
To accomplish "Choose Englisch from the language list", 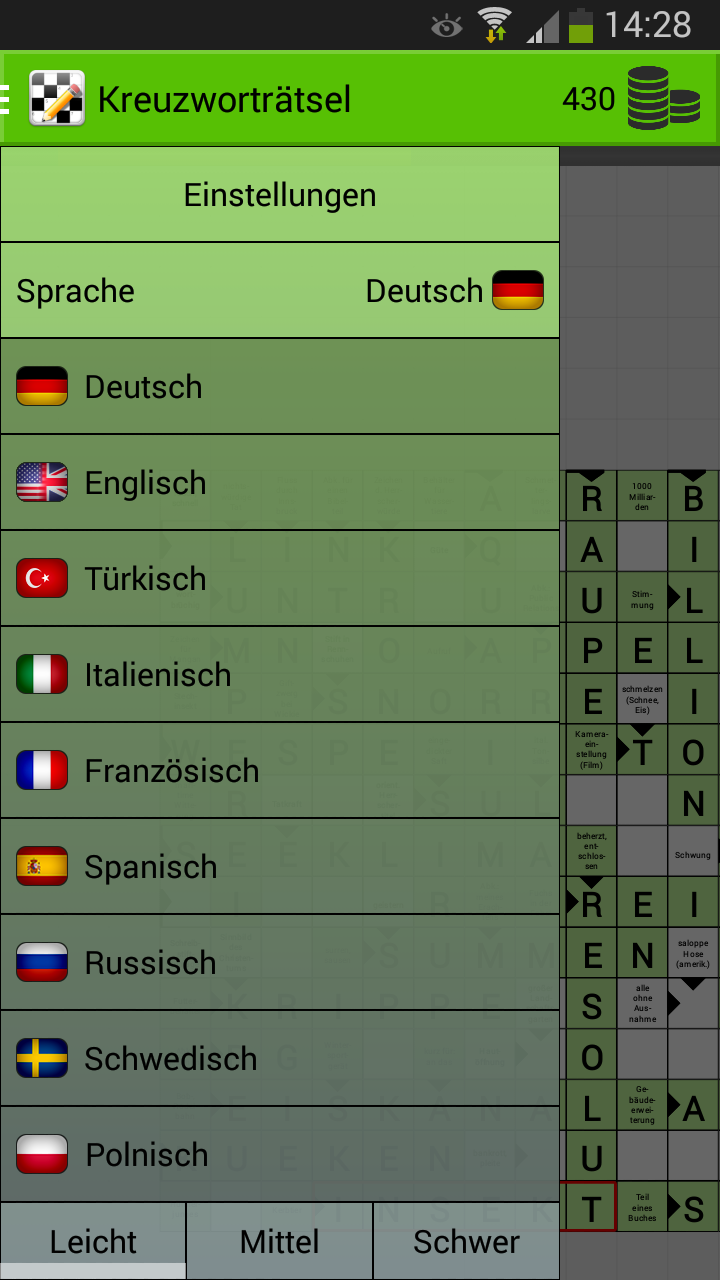I will pos(280,483).
